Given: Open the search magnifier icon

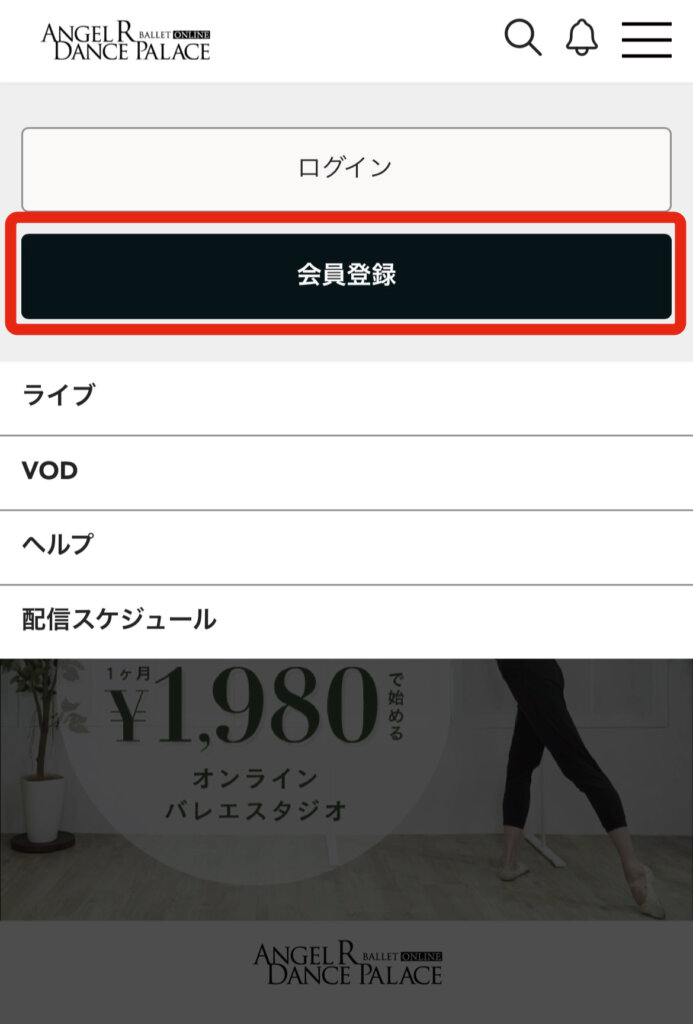Looking at the screenshot, I should coord(522,38).
